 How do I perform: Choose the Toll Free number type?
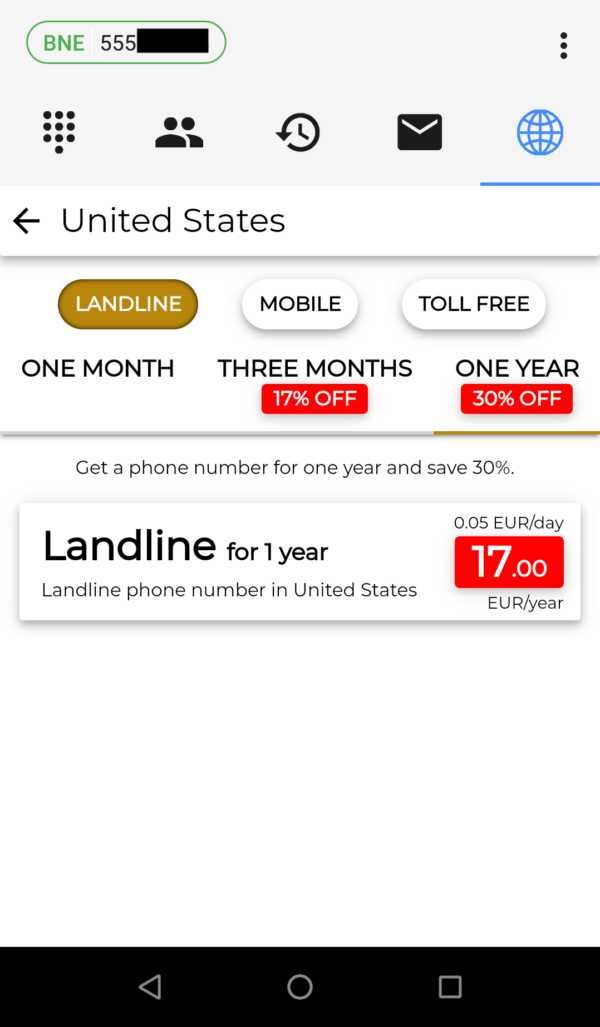(x=474, y=304)
